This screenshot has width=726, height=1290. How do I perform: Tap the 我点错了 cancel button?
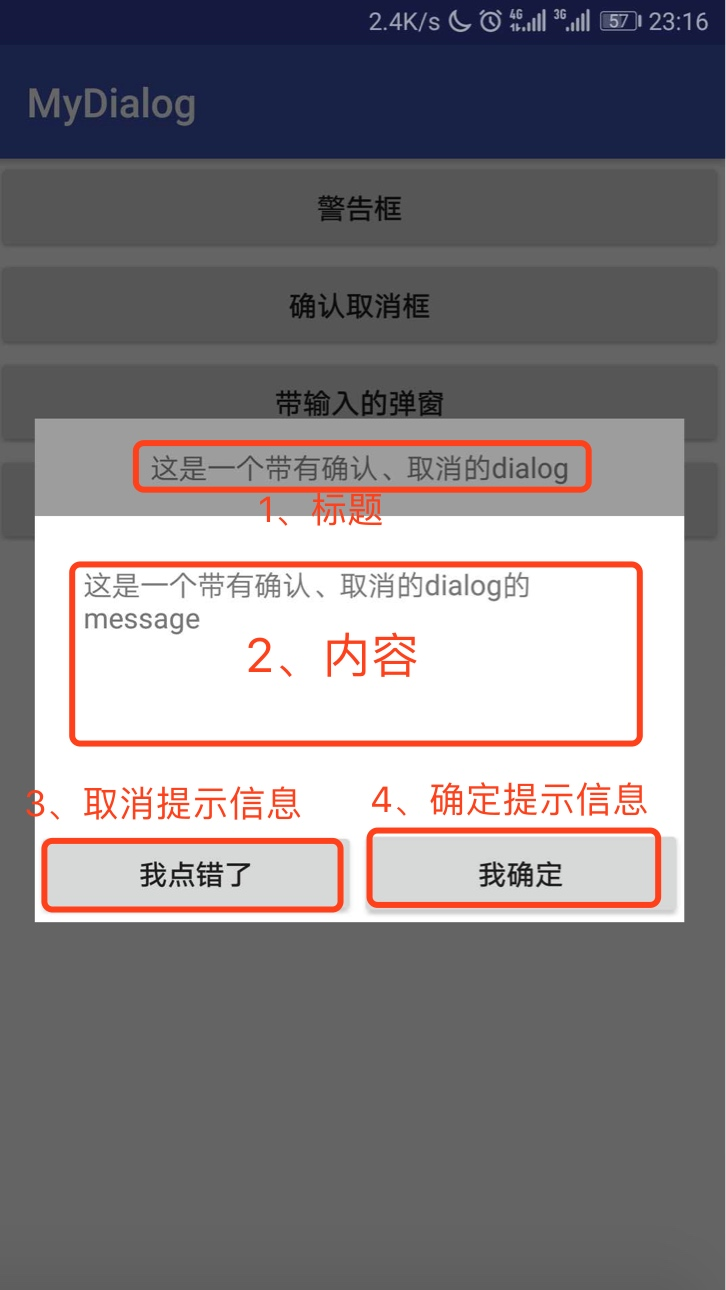194,875
